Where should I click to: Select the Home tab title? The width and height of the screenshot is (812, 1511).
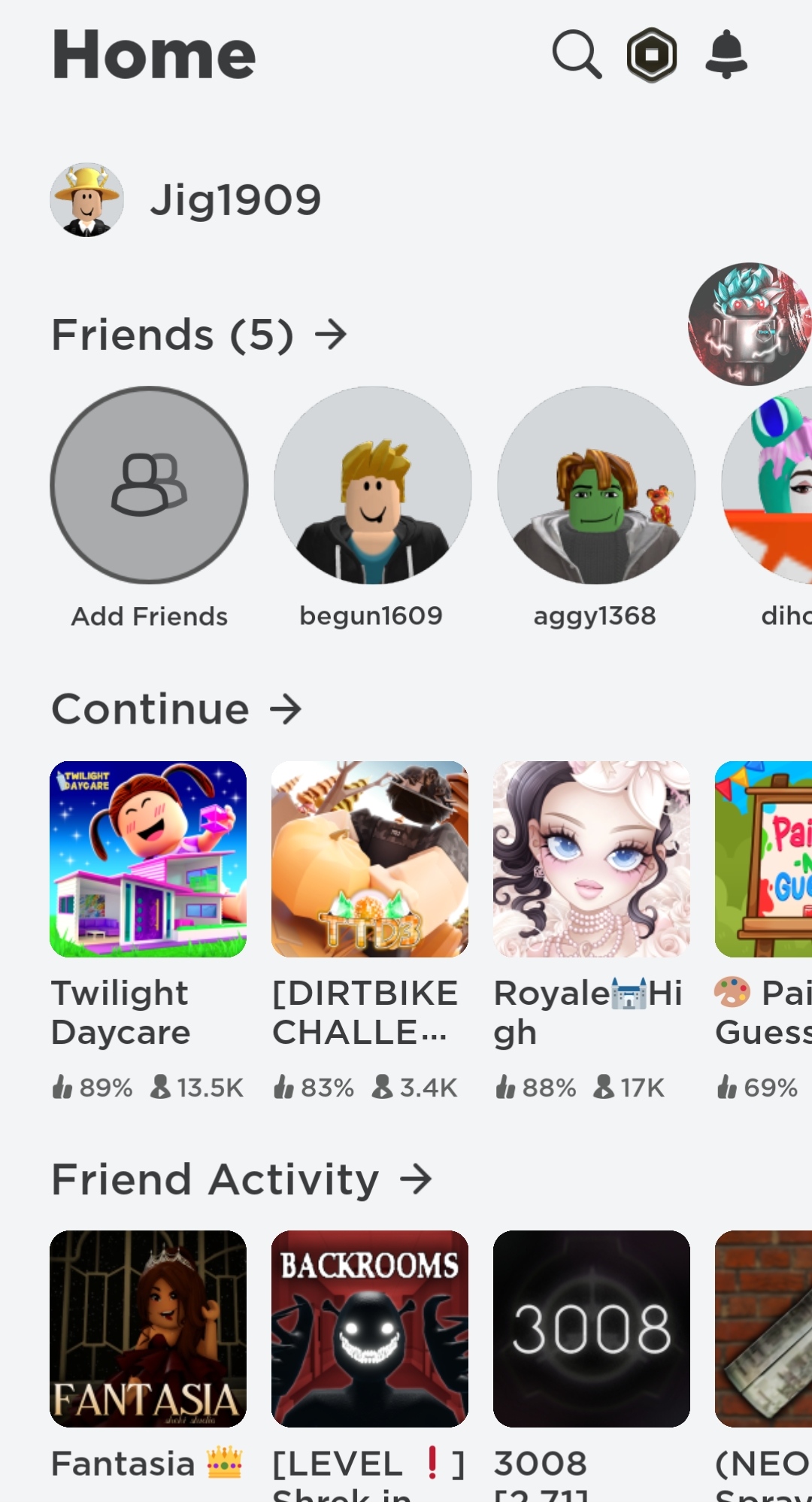tap(153, 54)
